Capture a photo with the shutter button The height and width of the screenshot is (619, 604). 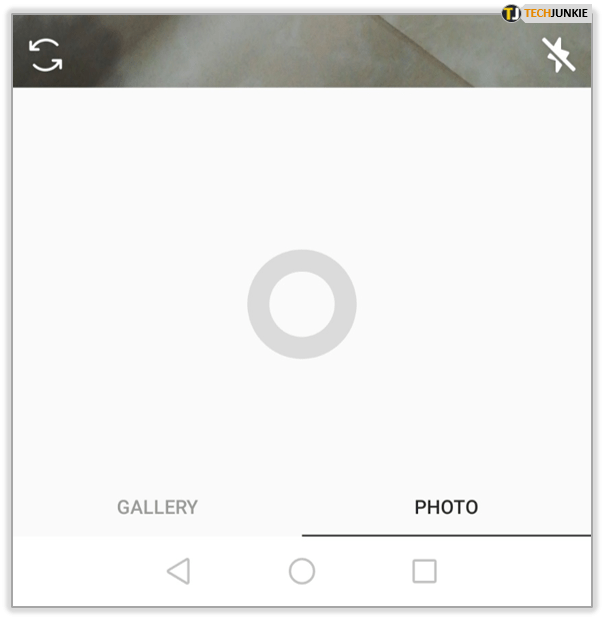[x=302, y=304]
